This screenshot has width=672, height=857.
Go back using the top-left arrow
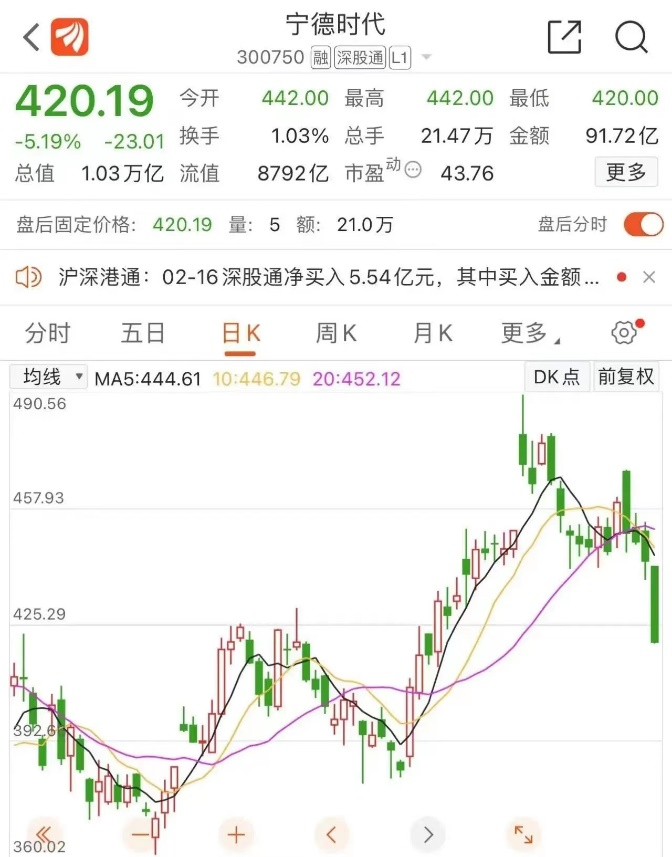click(x=31, y=38)
